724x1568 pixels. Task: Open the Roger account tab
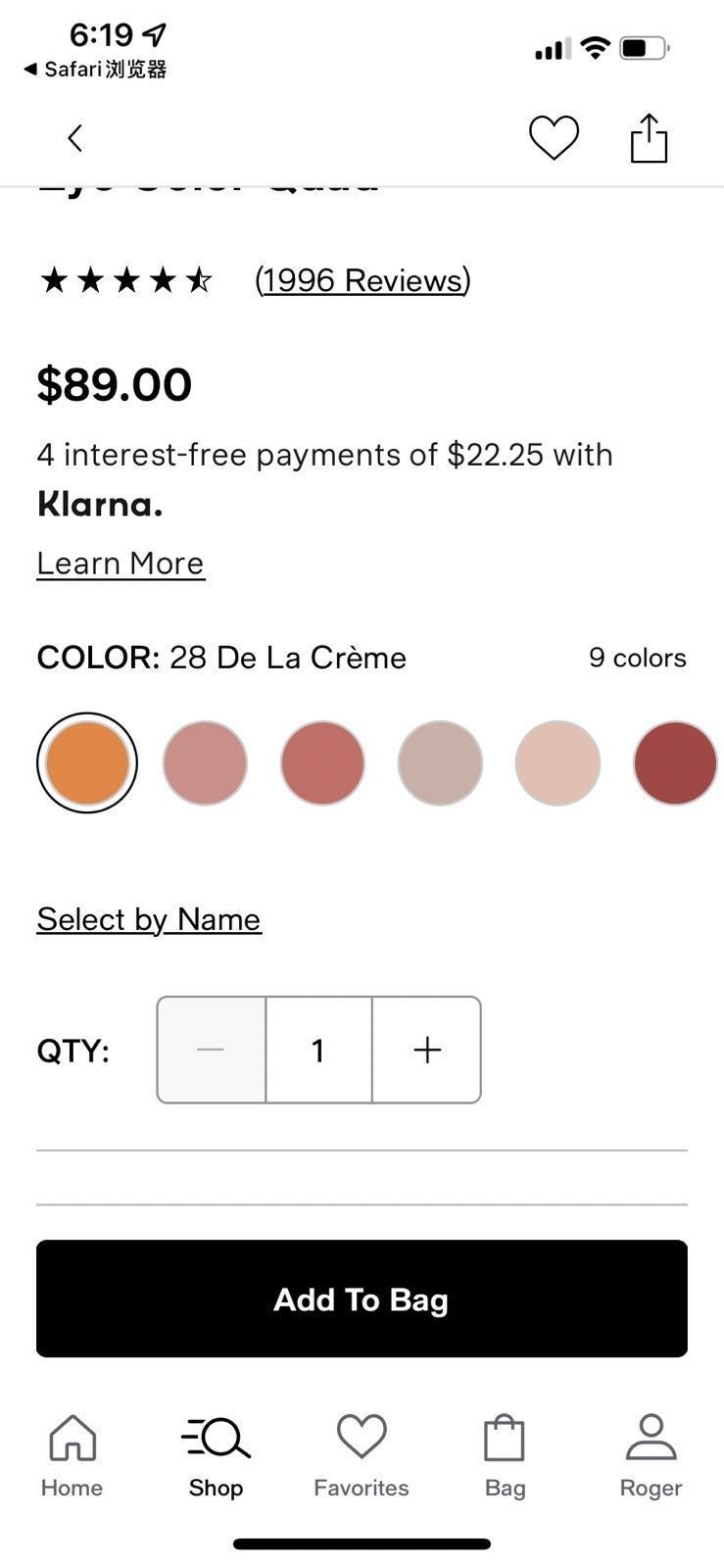651,1456
